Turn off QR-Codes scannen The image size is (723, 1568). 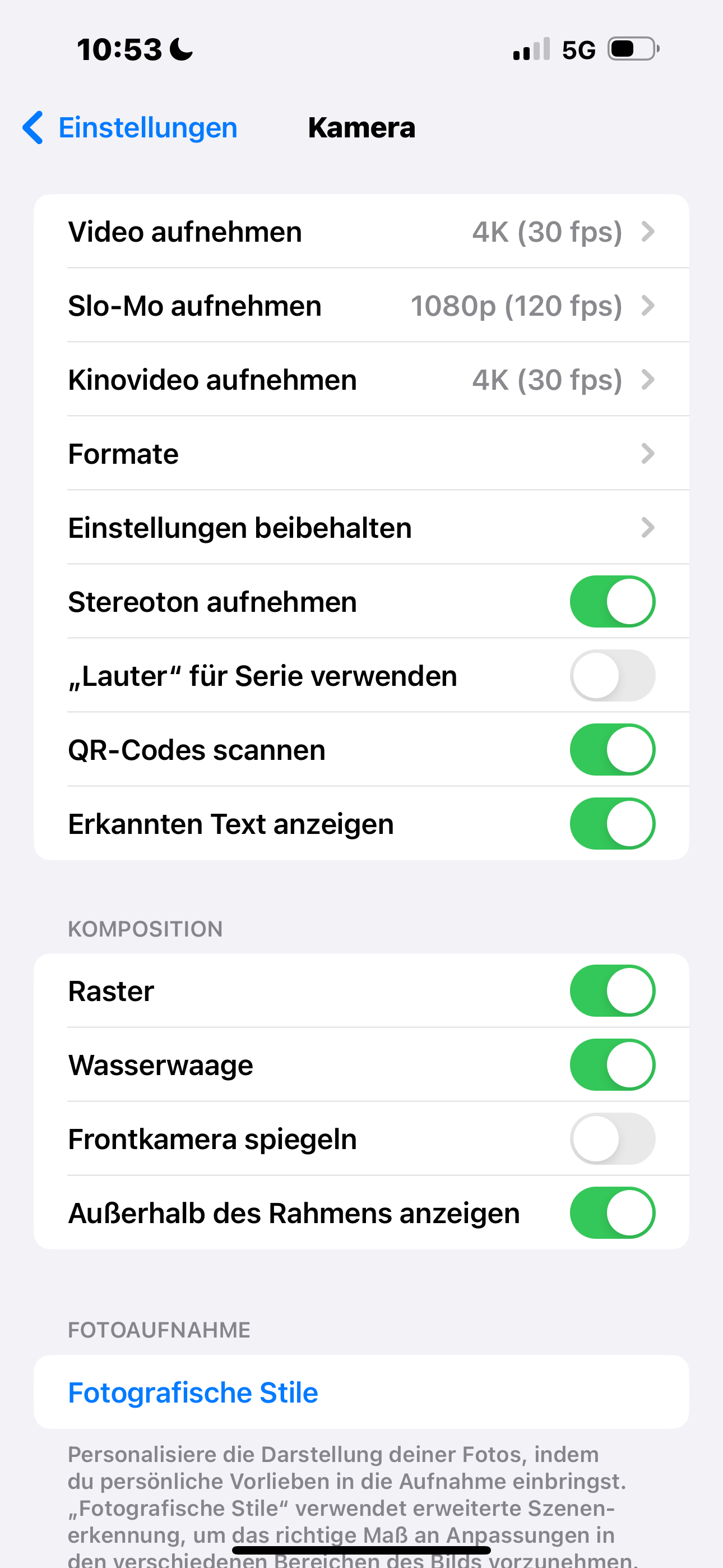[x=611, y=750]
